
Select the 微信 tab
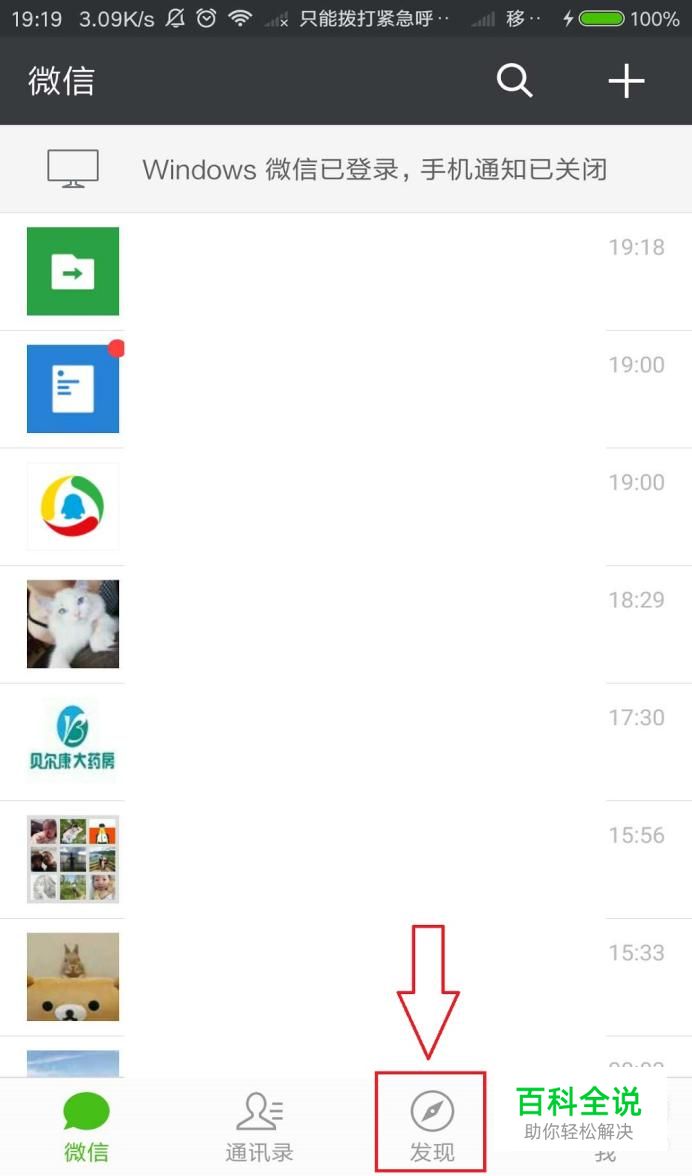tap(86, 1127)
